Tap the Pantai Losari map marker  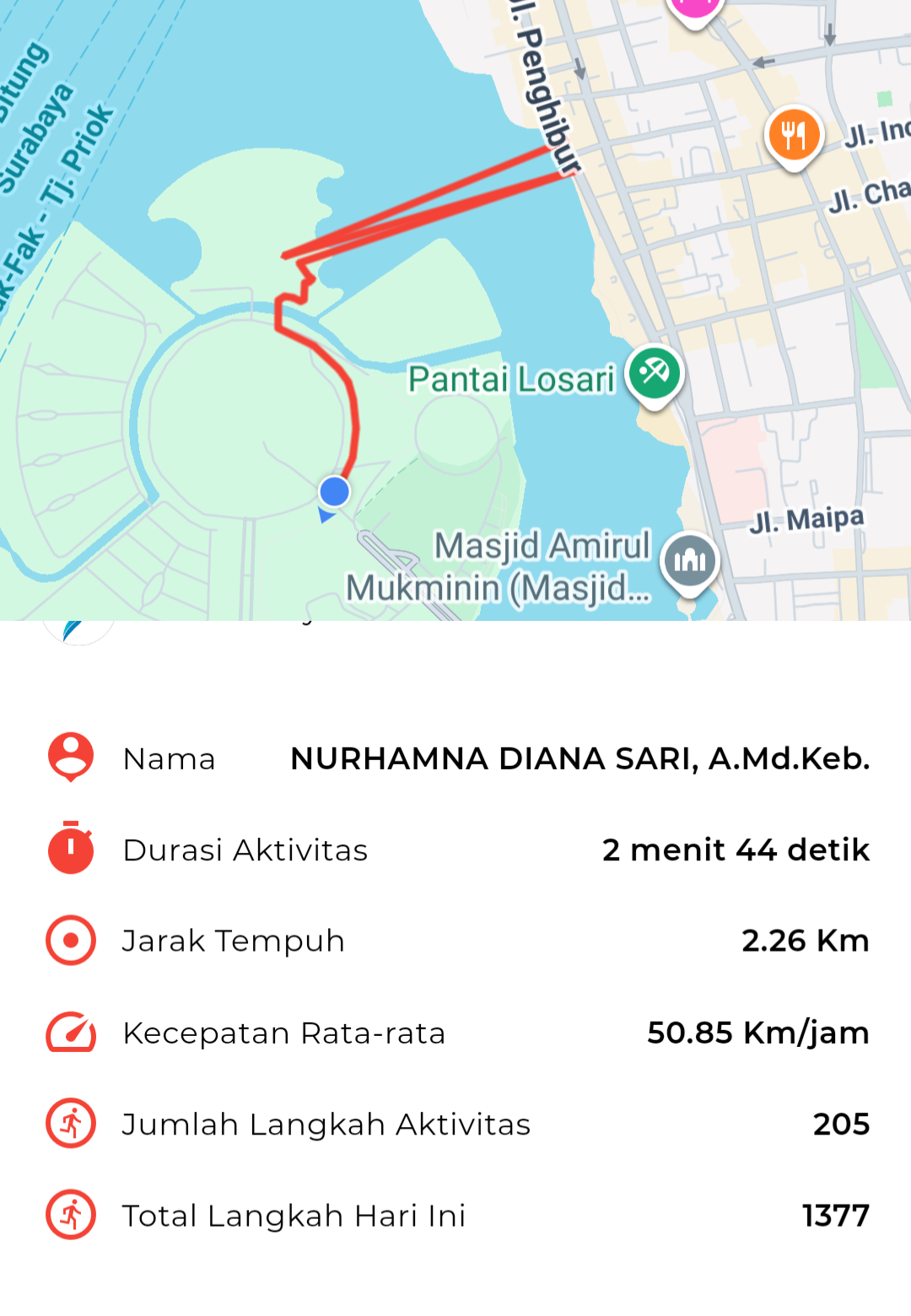(654, 373)
